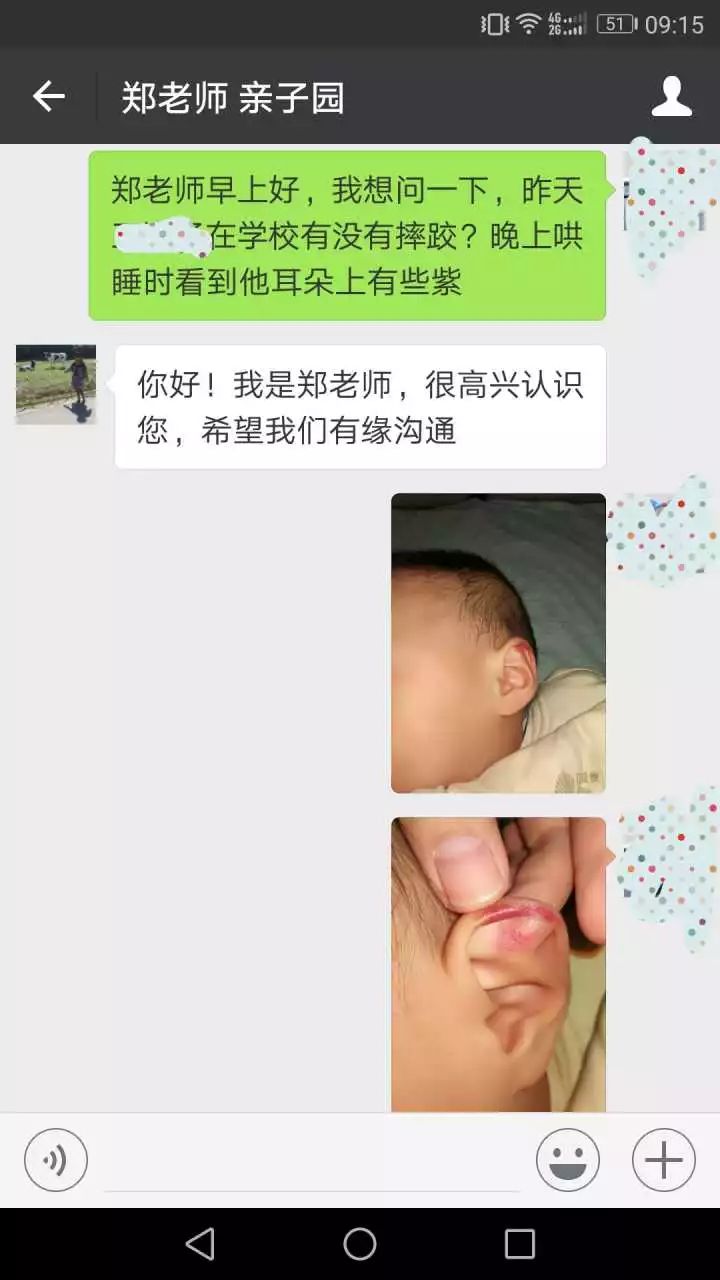720x1280 pixels.
Task: Tap system back navigation button
Action: click(x=200, y=1244)
